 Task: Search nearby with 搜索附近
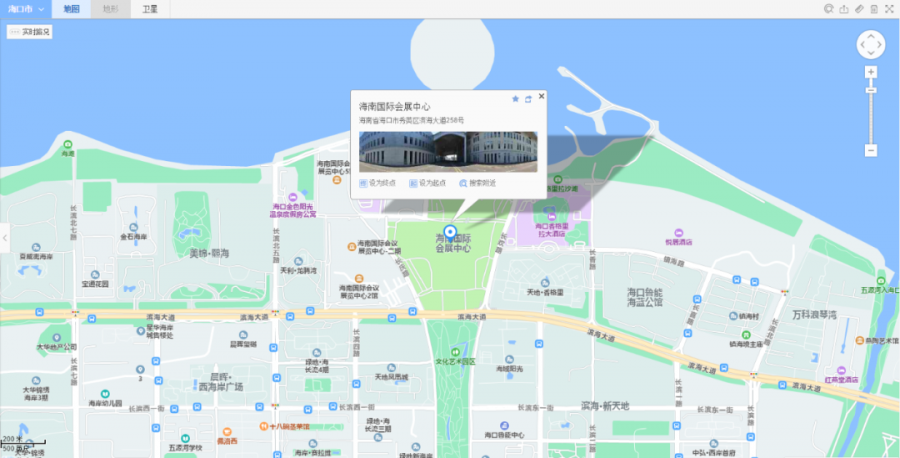pyautogui.click(x=477, y=183)
